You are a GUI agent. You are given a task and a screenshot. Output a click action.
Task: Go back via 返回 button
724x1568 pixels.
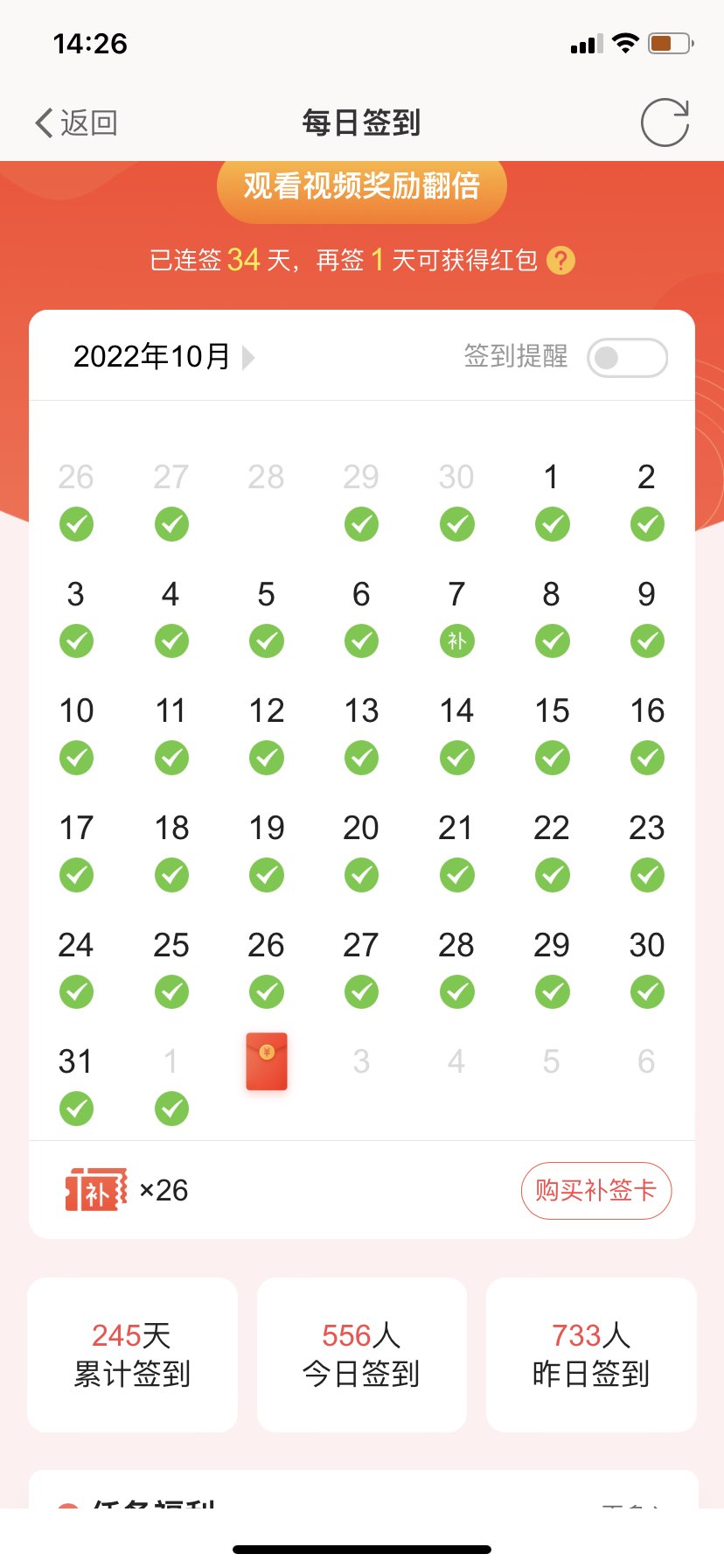76,123
